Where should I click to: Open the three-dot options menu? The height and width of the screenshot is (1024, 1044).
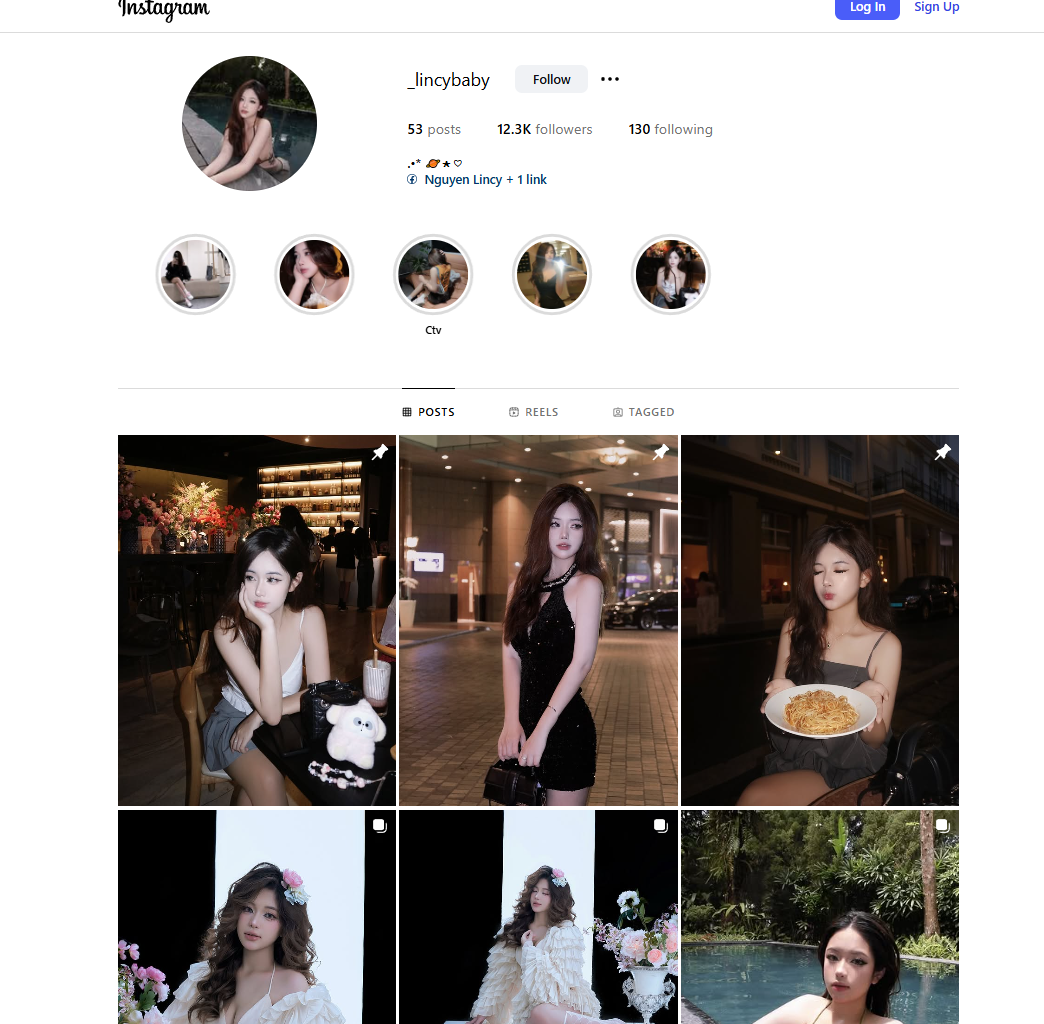pos(610,80)
